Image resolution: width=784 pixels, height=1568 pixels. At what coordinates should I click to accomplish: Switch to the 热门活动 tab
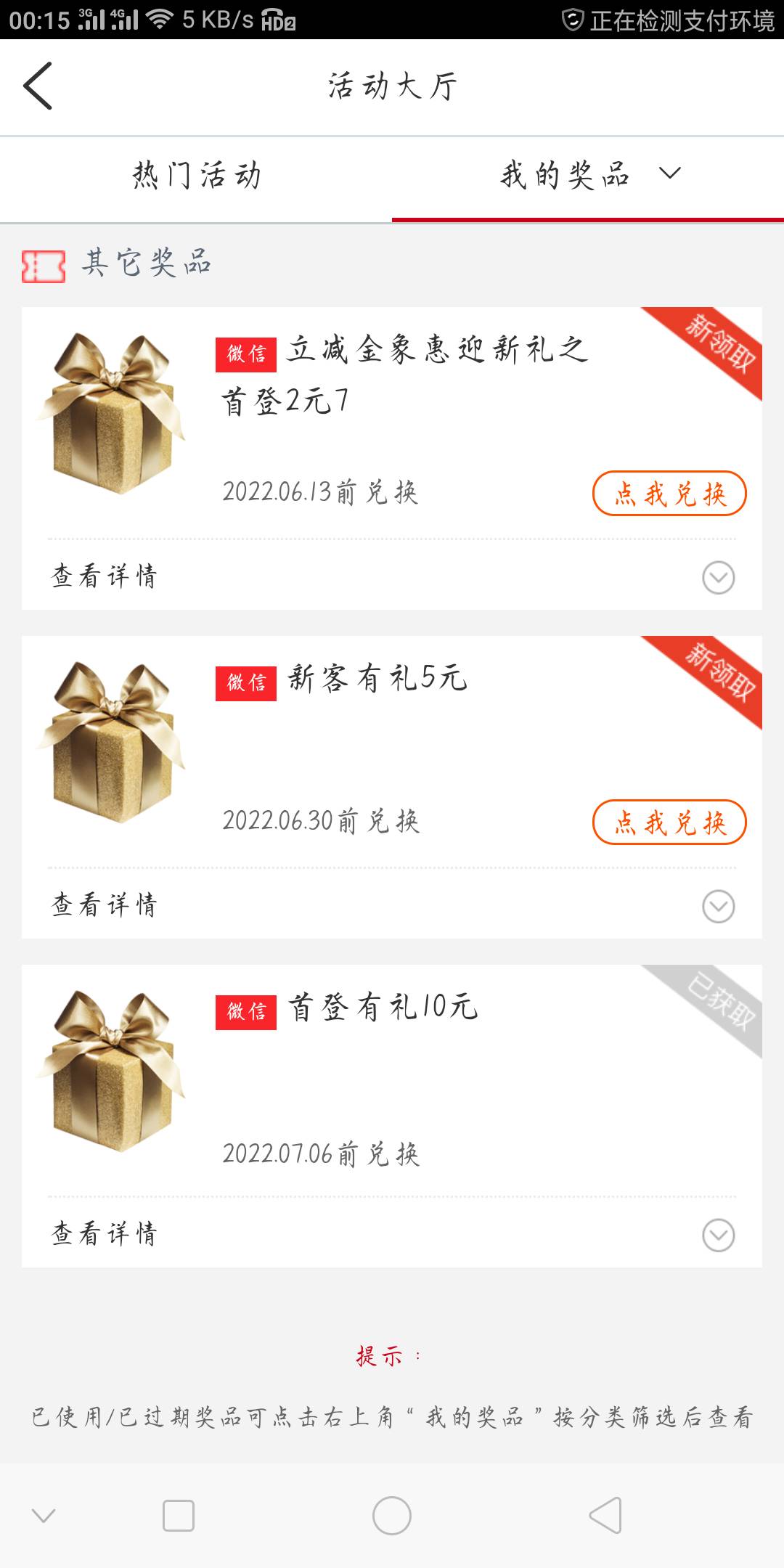[x=196, y=176]
